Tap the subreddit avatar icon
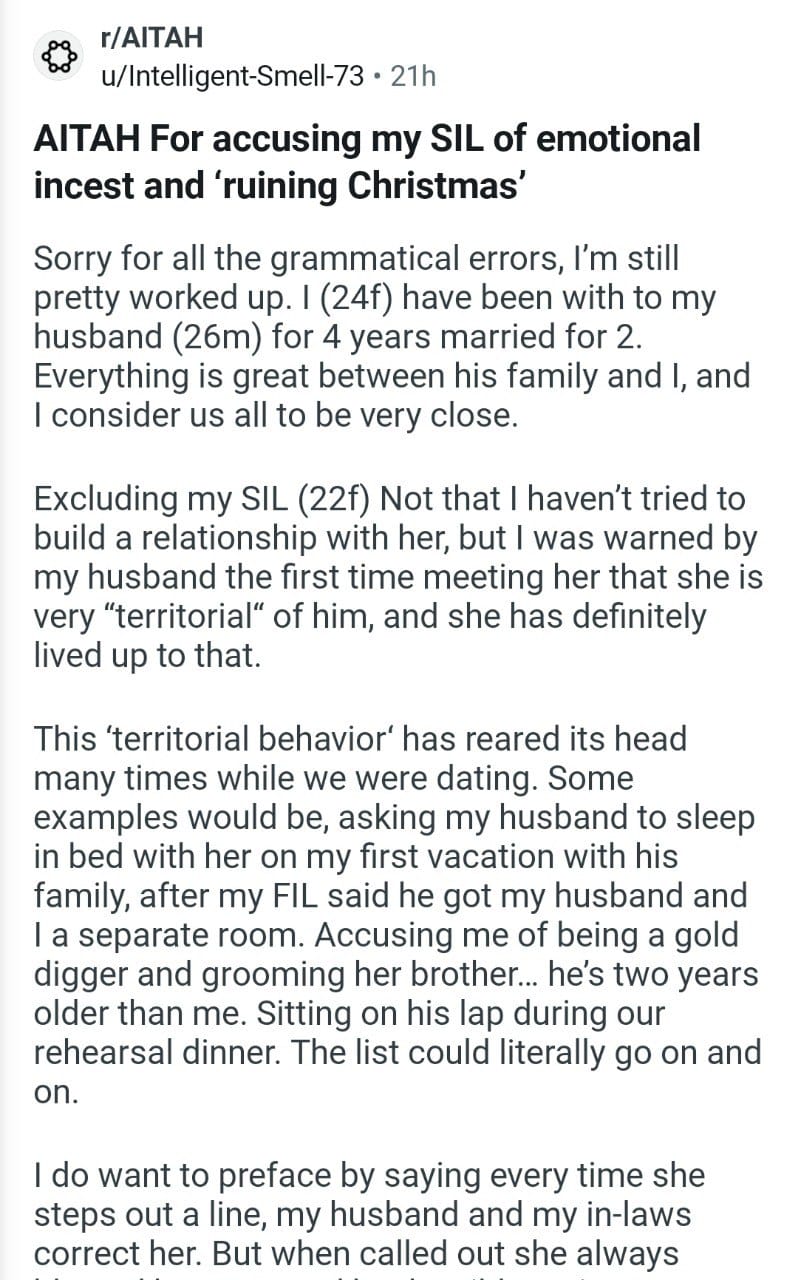Viewport: 798px width, 1280px height. (x=58, y=57)
